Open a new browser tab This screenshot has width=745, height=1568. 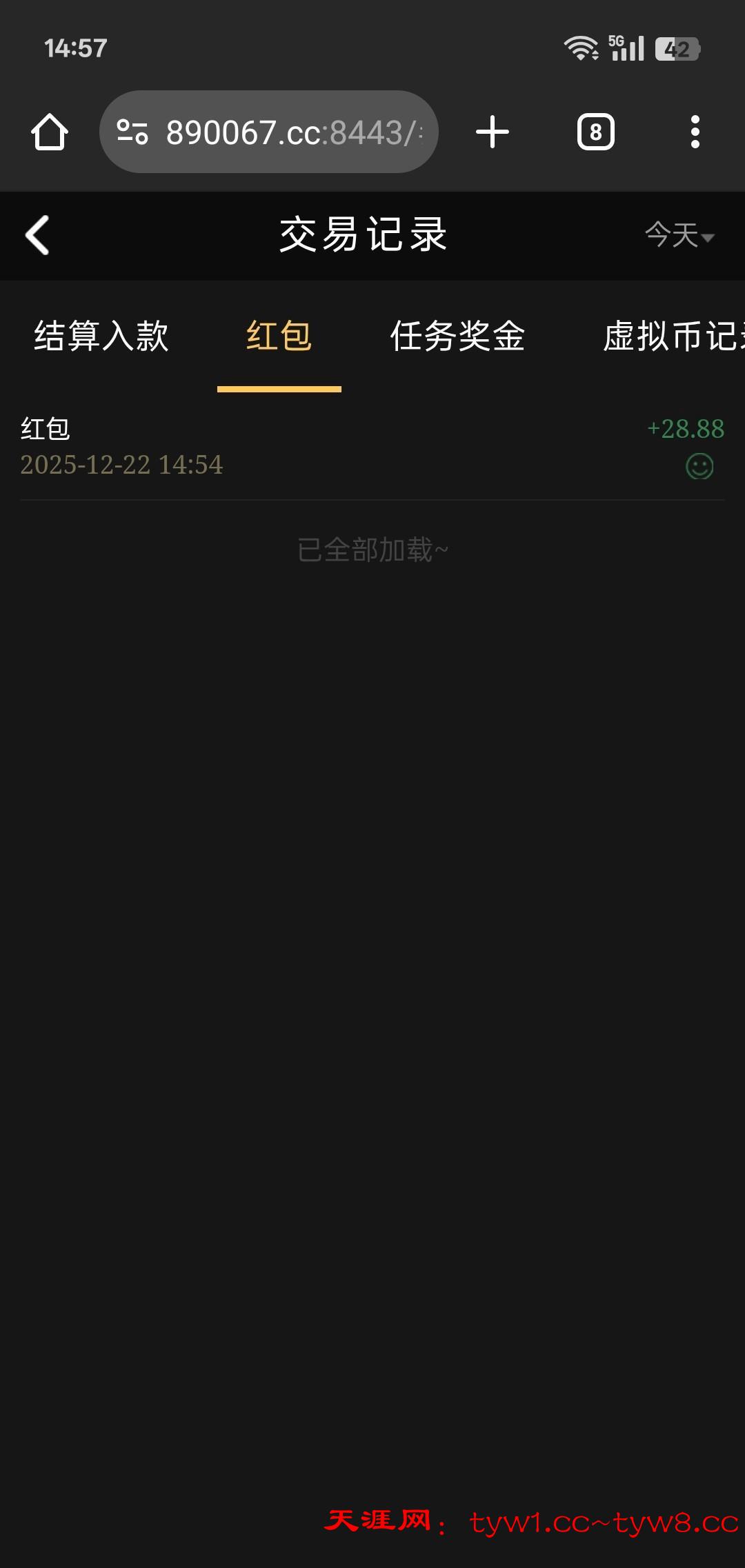click(x=493, y=132)
